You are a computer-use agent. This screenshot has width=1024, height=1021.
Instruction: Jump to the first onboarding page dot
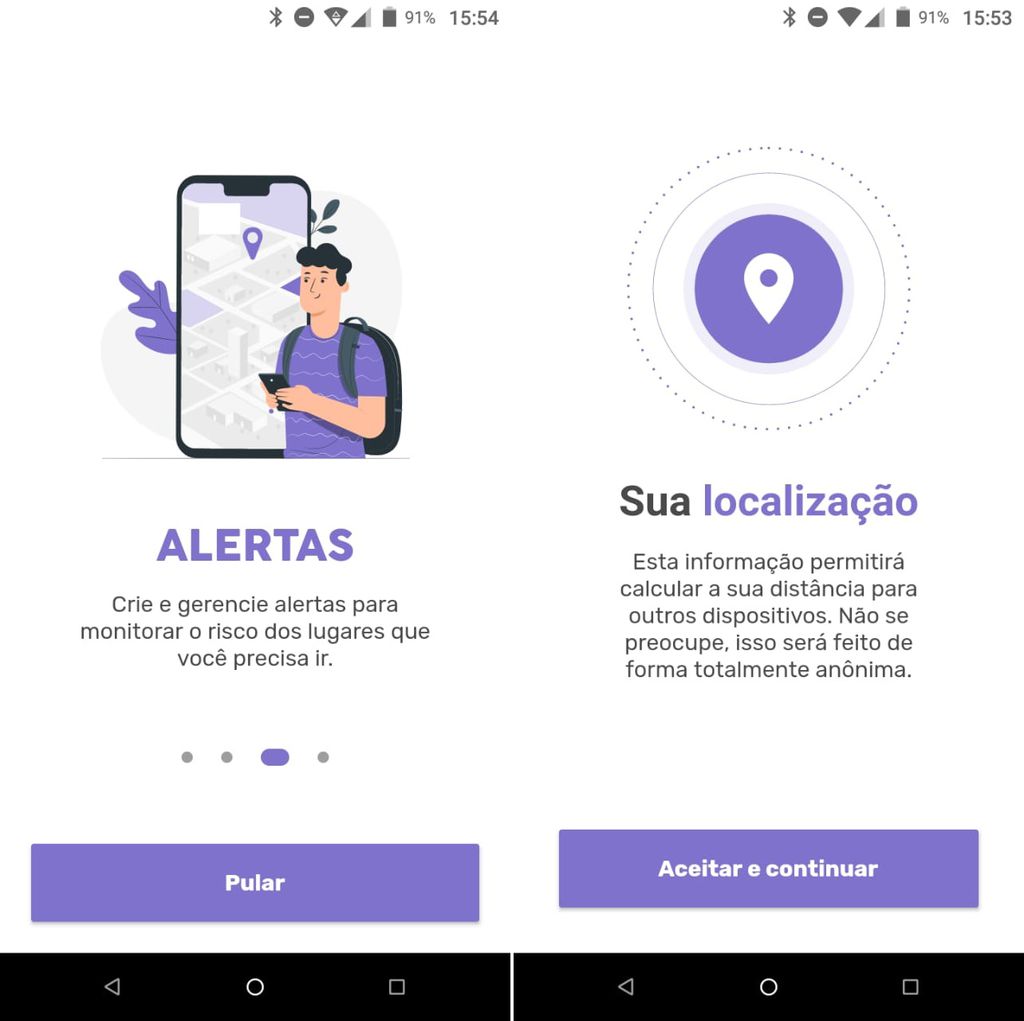point(187,757)
